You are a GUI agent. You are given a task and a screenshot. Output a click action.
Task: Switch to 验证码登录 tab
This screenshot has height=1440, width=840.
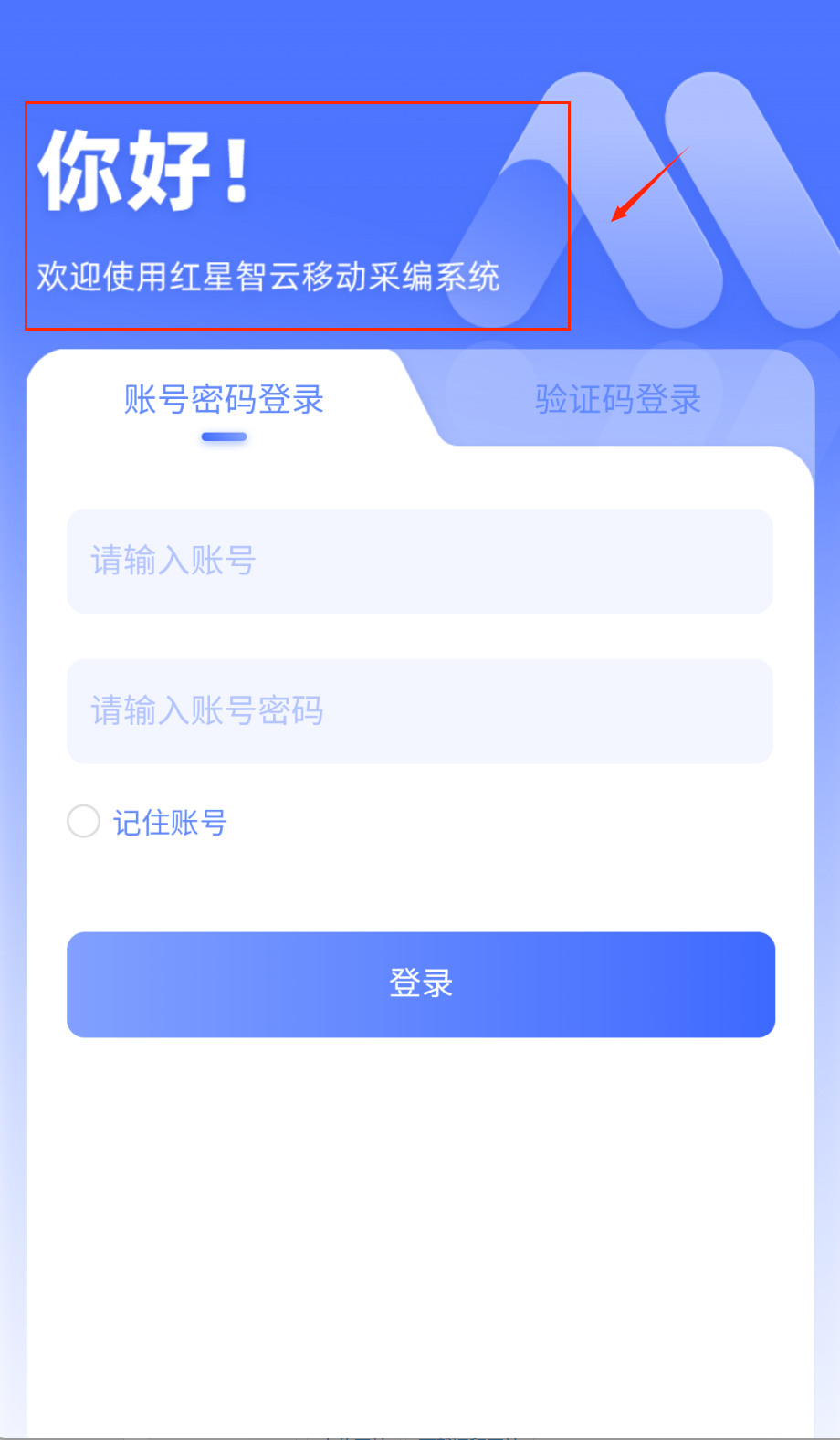(x=618, y=400)
